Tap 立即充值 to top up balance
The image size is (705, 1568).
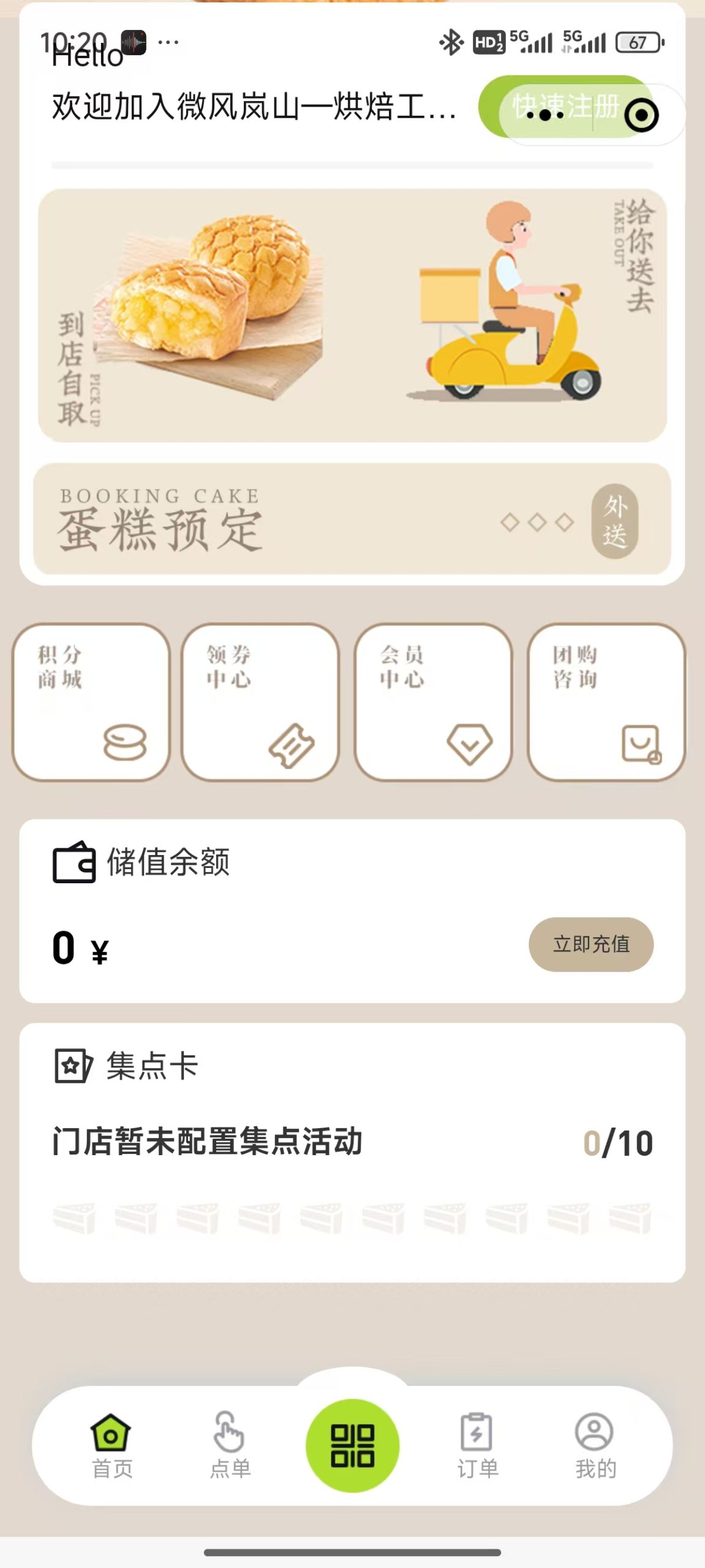(590, 944)
